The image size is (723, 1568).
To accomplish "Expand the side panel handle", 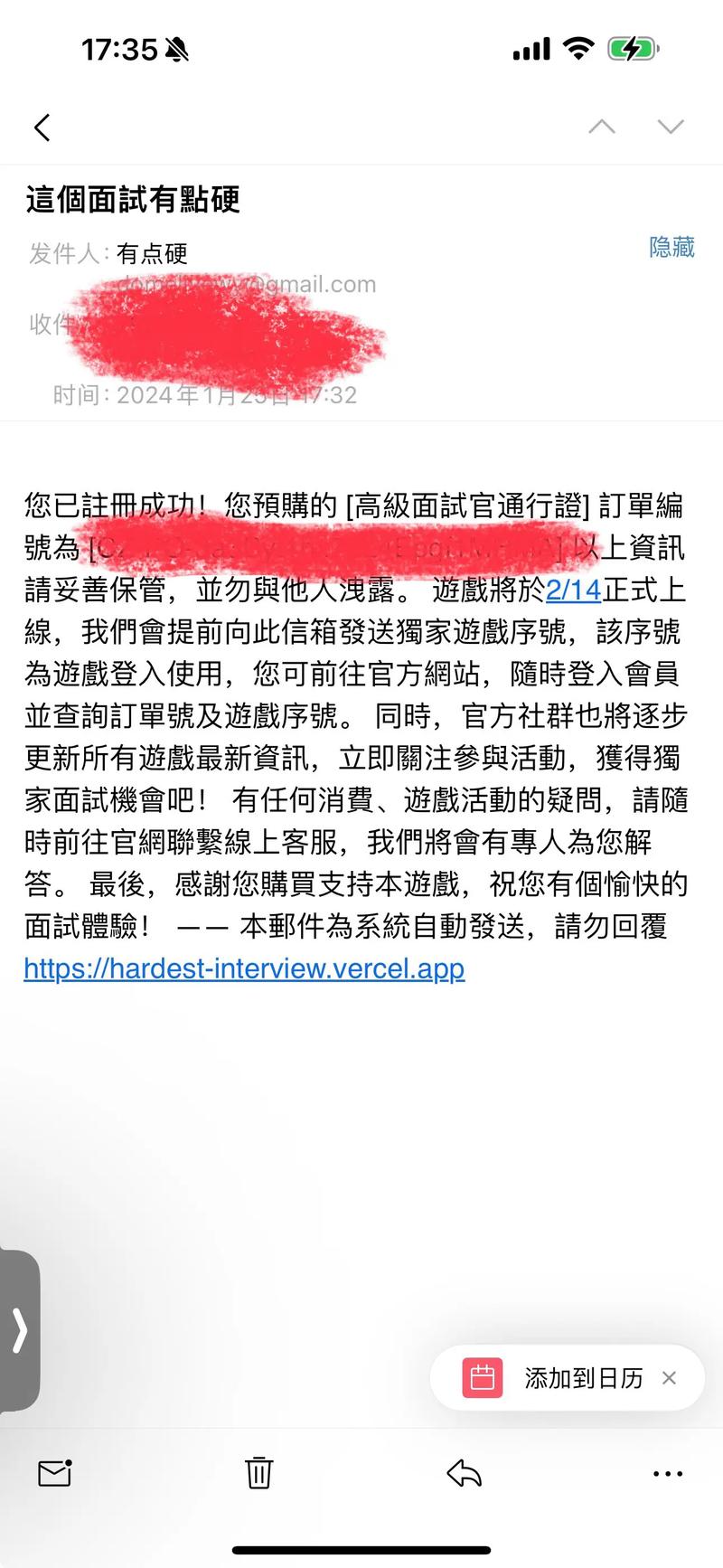I will pos(19,1330).
